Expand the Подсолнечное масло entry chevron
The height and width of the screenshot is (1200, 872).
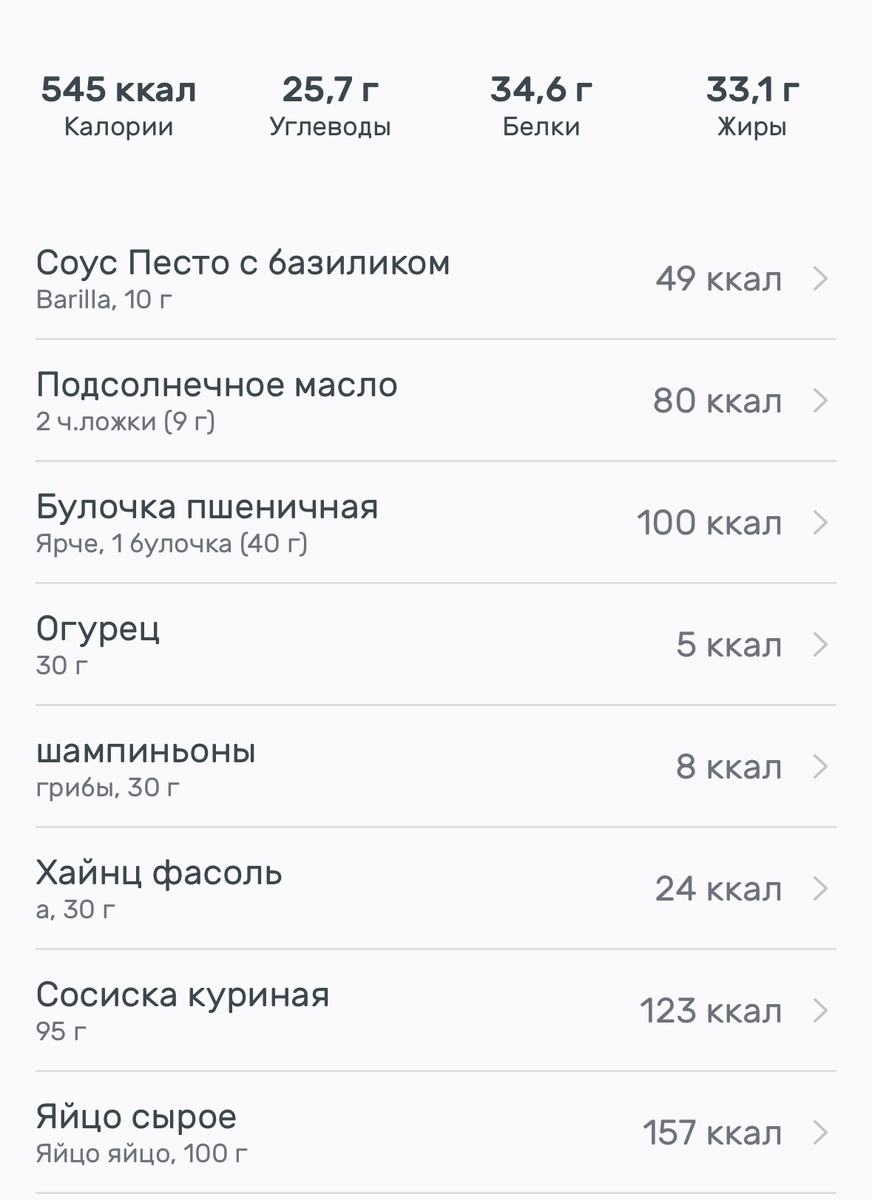[x=820, y=400]
